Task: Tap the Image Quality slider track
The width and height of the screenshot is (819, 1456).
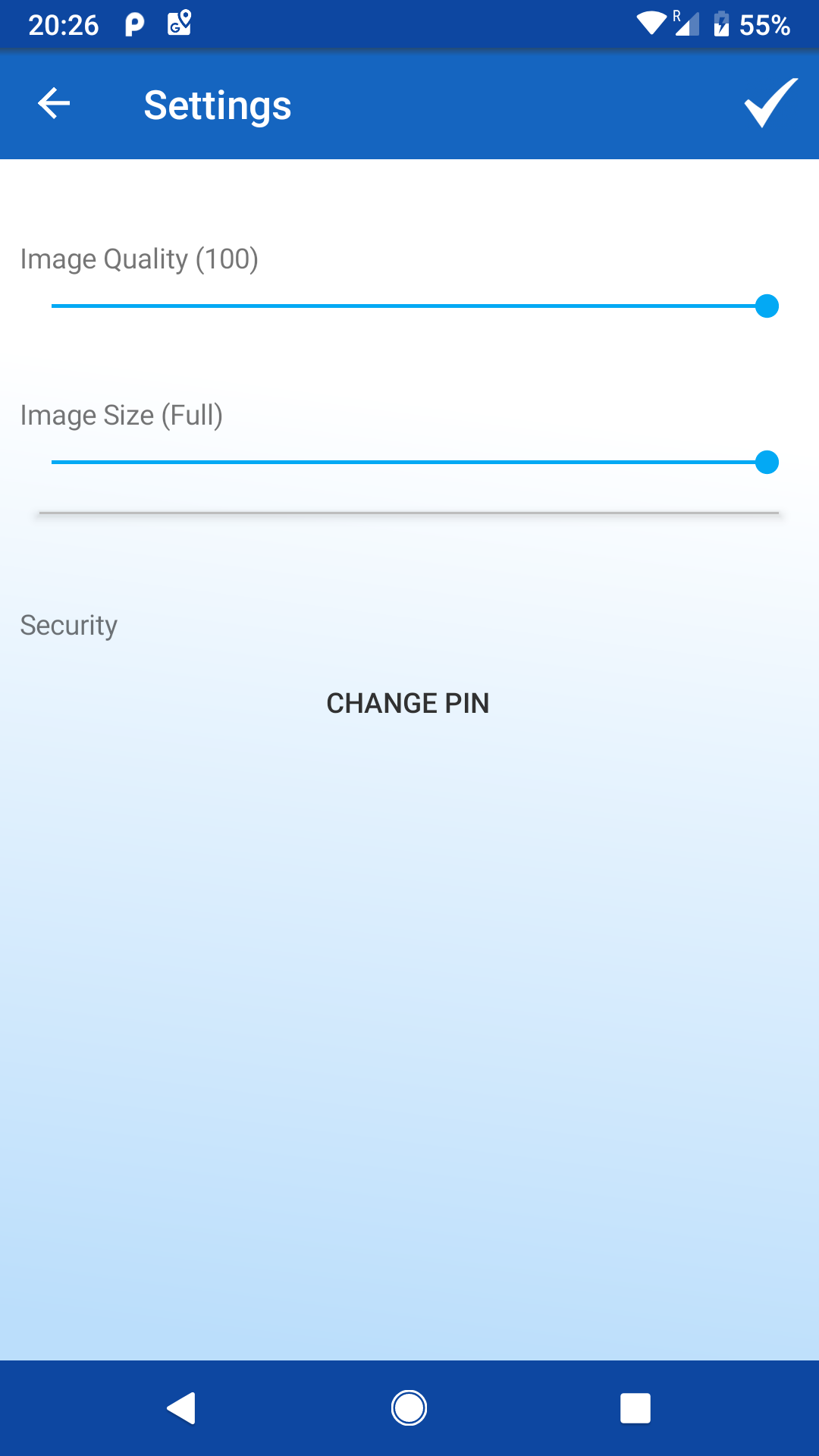Action: pyautogui.click(x=415, y=306)
